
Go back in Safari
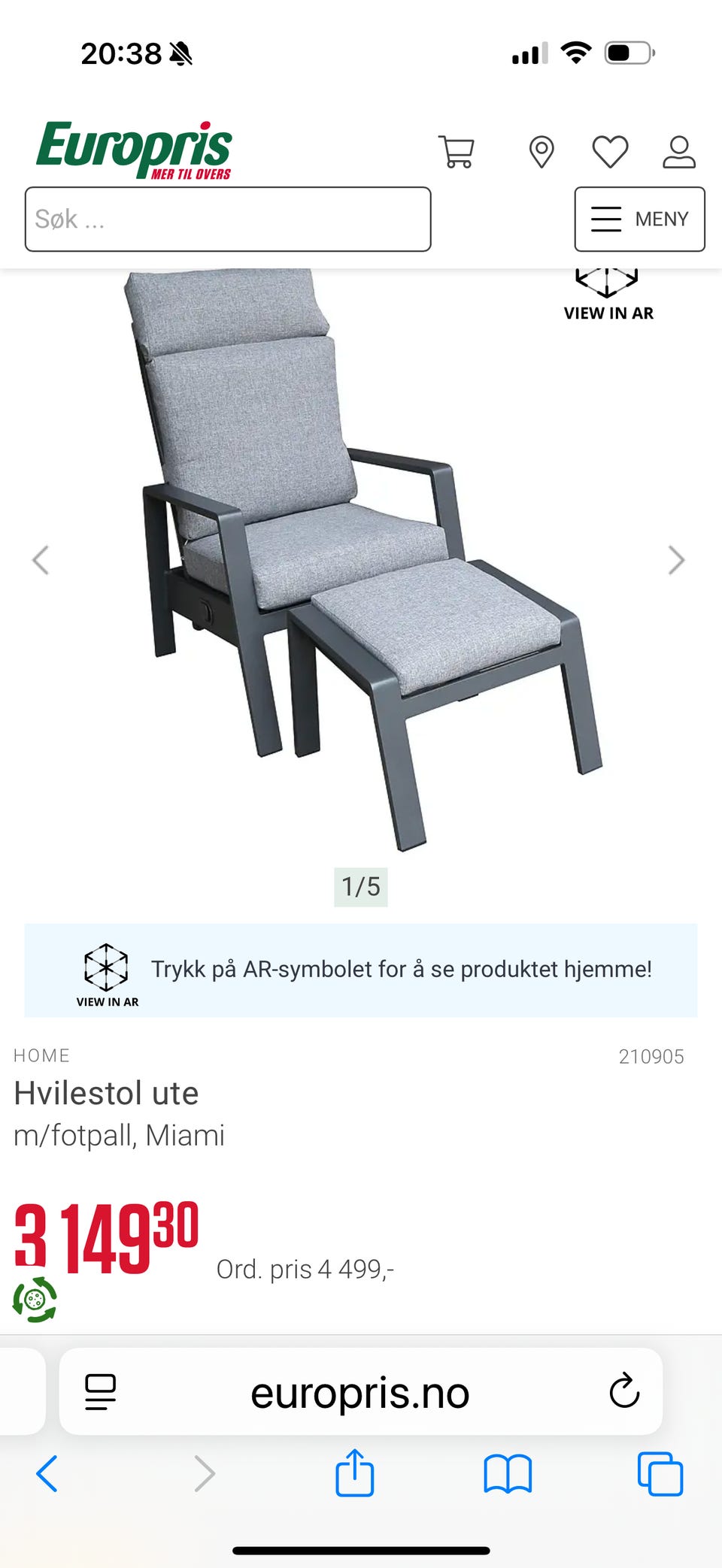(x=47, y=1473)
